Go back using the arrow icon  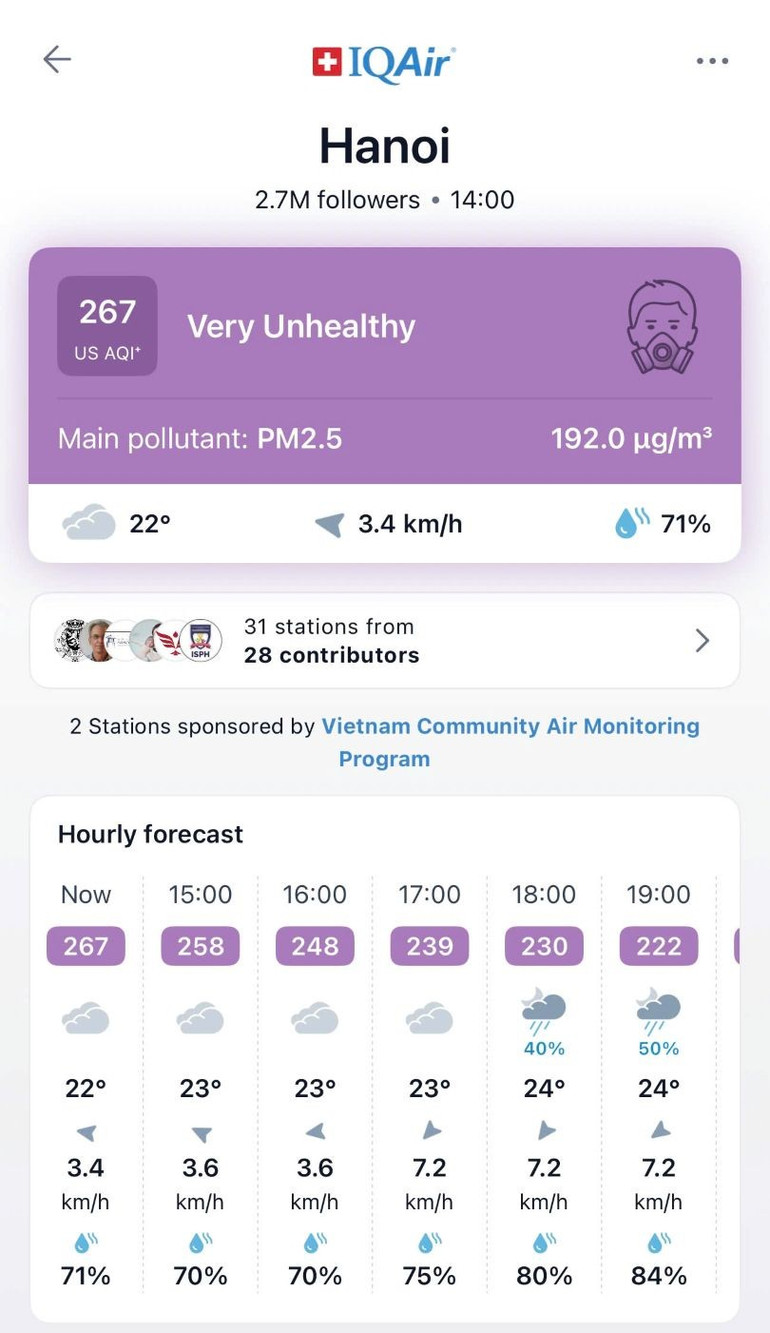(x=57, y=60)
